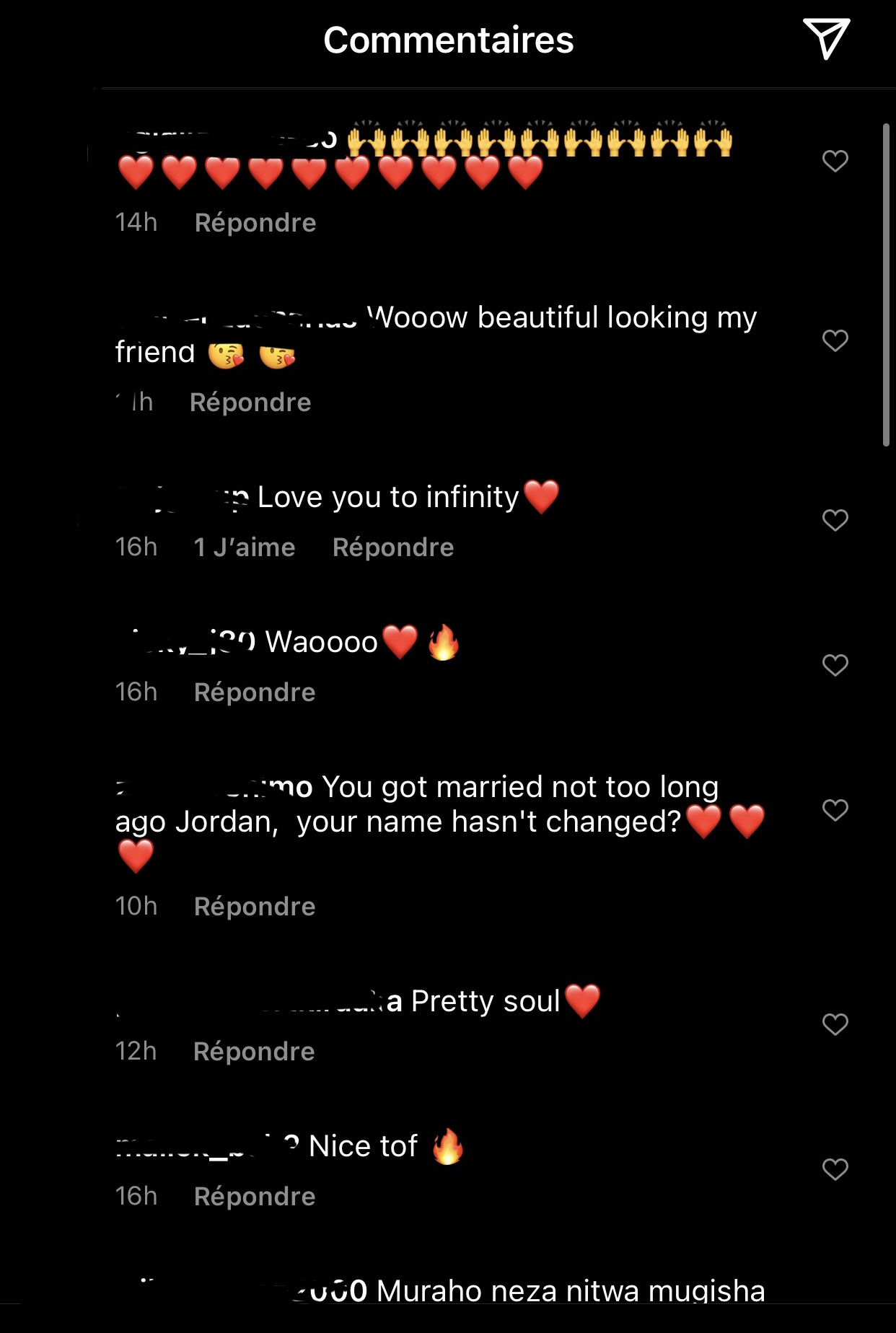Reply to the 'Love you to infinity' comment
Screen dimensions: 896x1333
point(392,547)
